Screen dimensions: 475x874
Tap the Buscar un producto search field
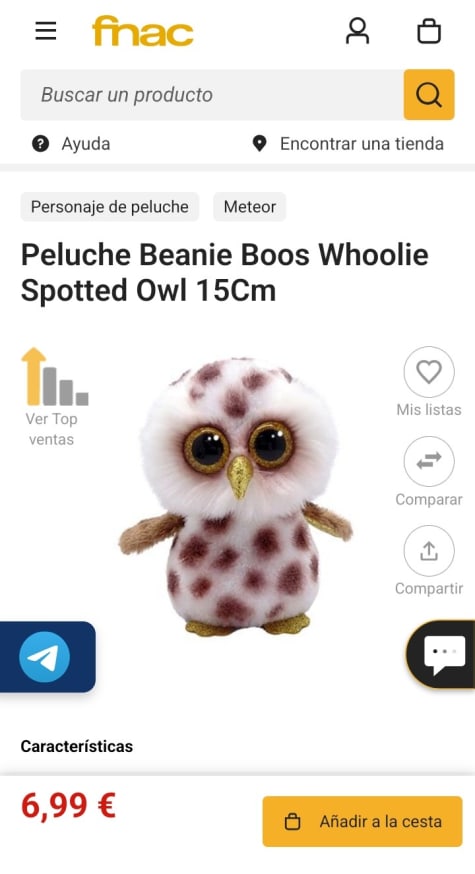click(x=212, y=95)
